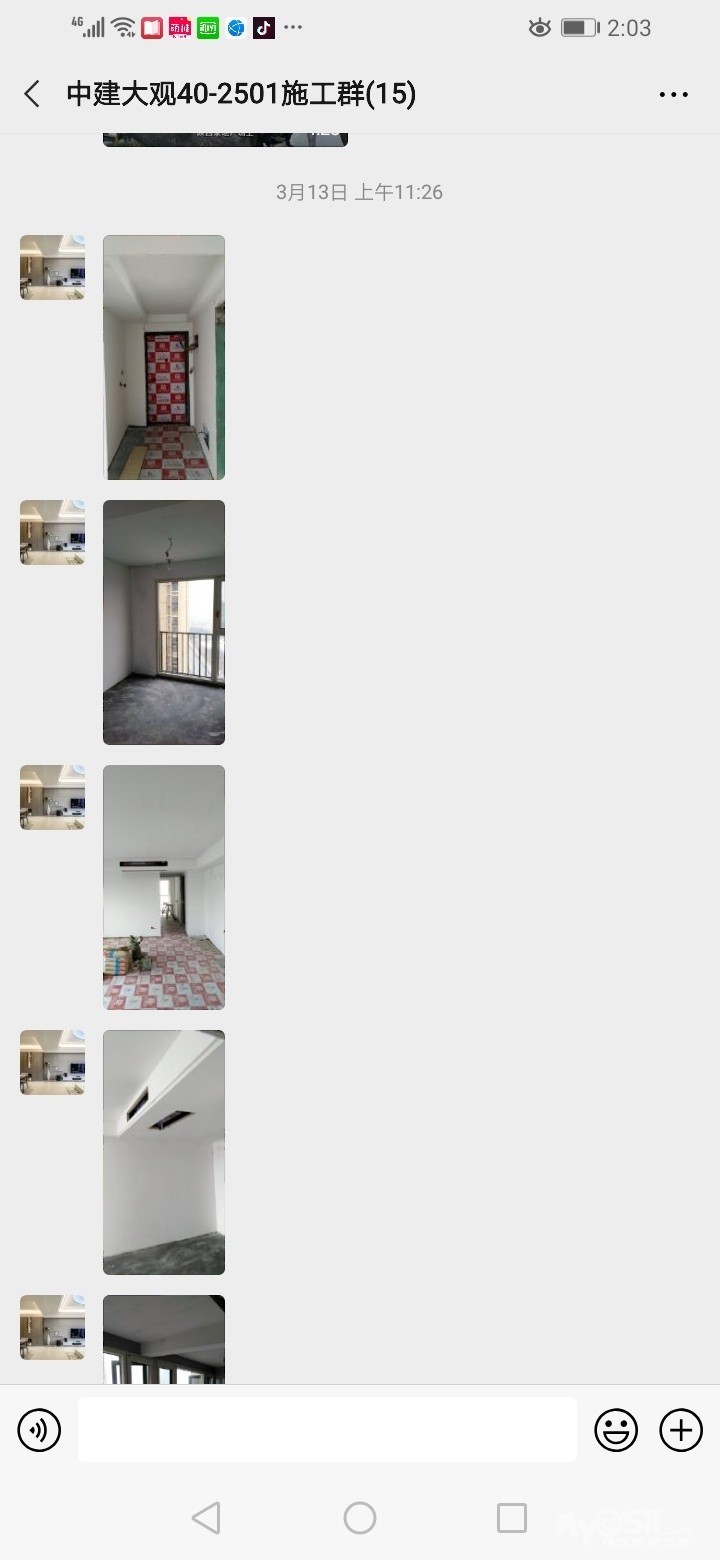
Task: Open the emoji picker
Action: coord(616,1430)
